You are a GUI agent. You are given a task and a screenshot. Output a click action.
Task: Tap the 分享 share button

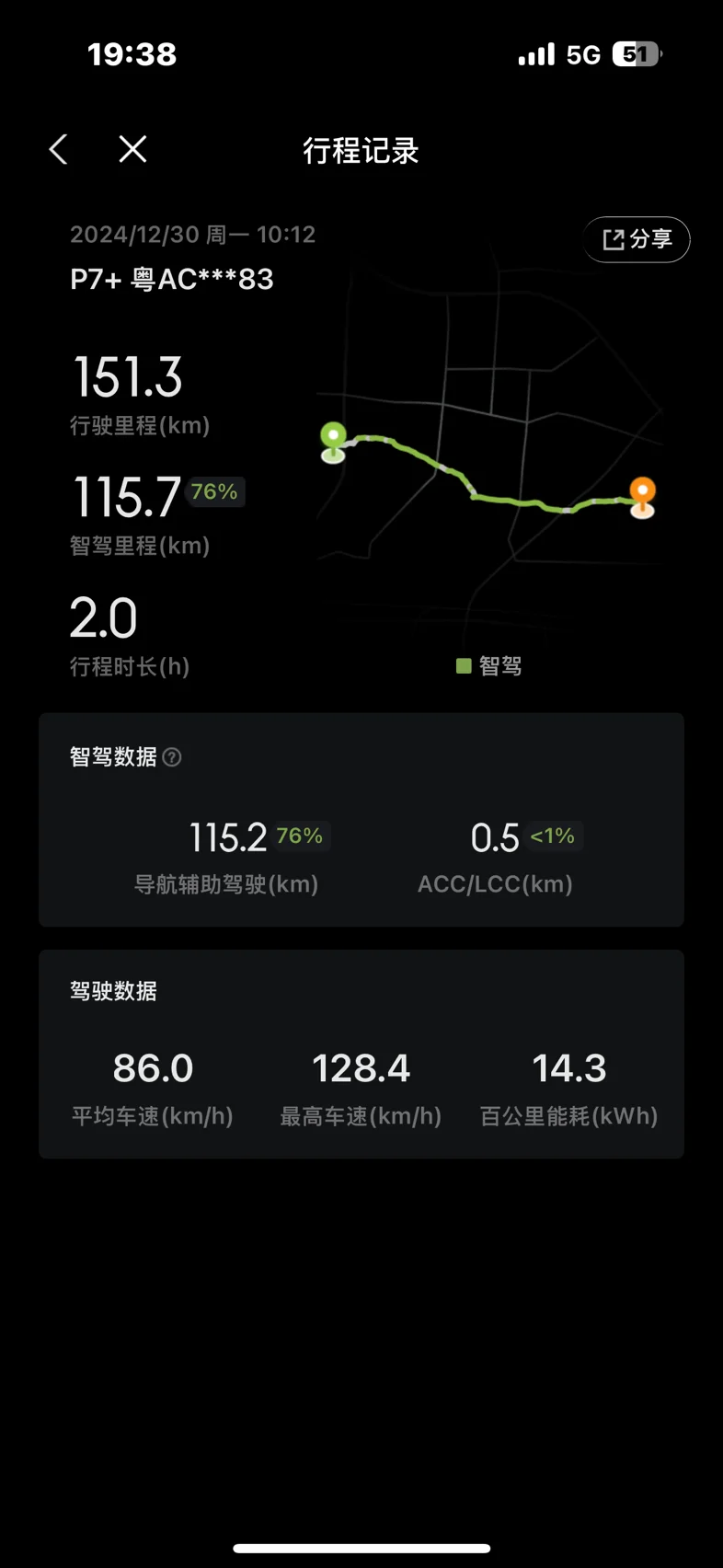click(637, 239)
